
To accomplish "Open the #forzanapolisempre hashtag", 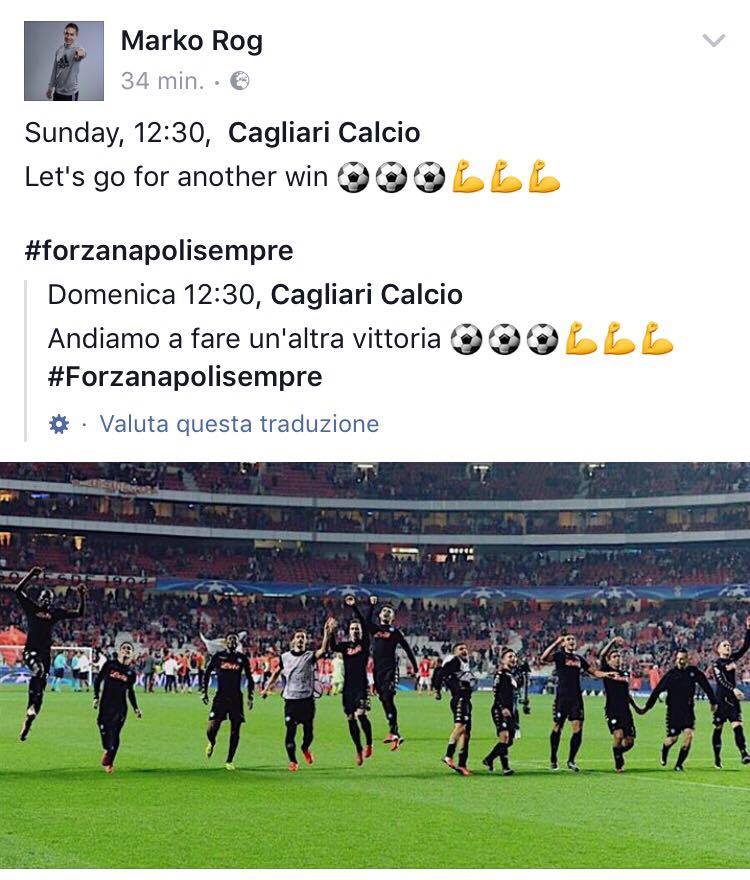I will pos(158,249).
